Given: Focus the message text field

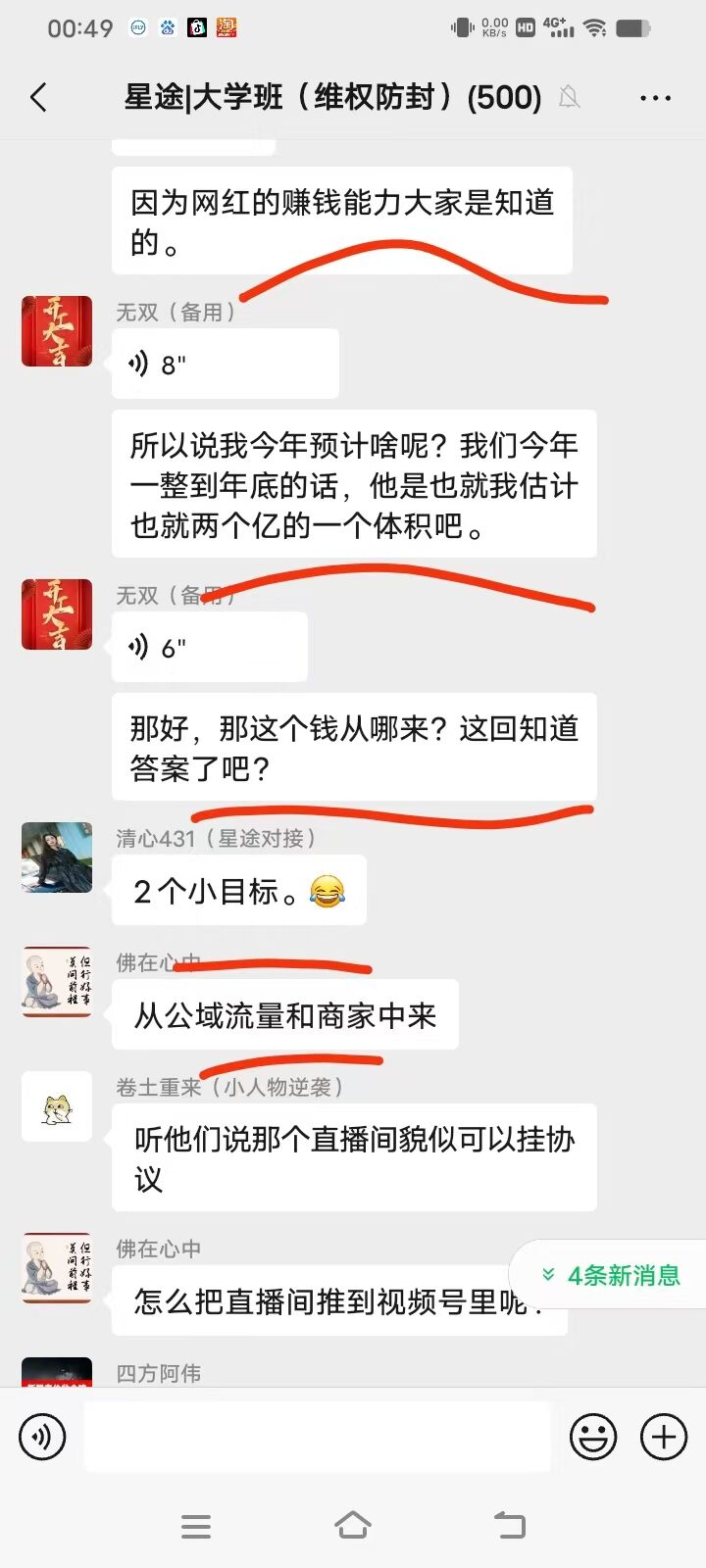Looking at the screenshot, I should pyautogui.click(x=317, y=1437).
